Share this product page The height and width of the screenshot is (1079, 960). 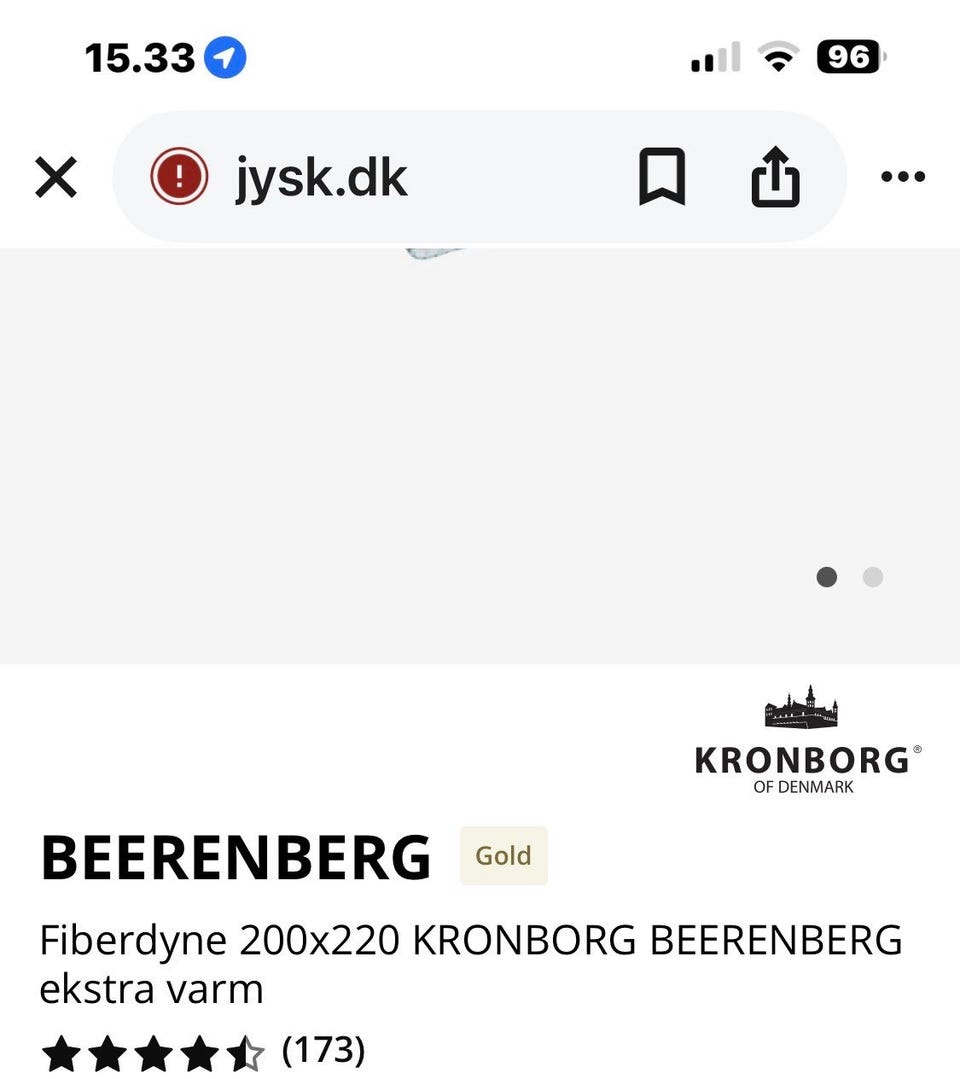click(x=775, y=178)
